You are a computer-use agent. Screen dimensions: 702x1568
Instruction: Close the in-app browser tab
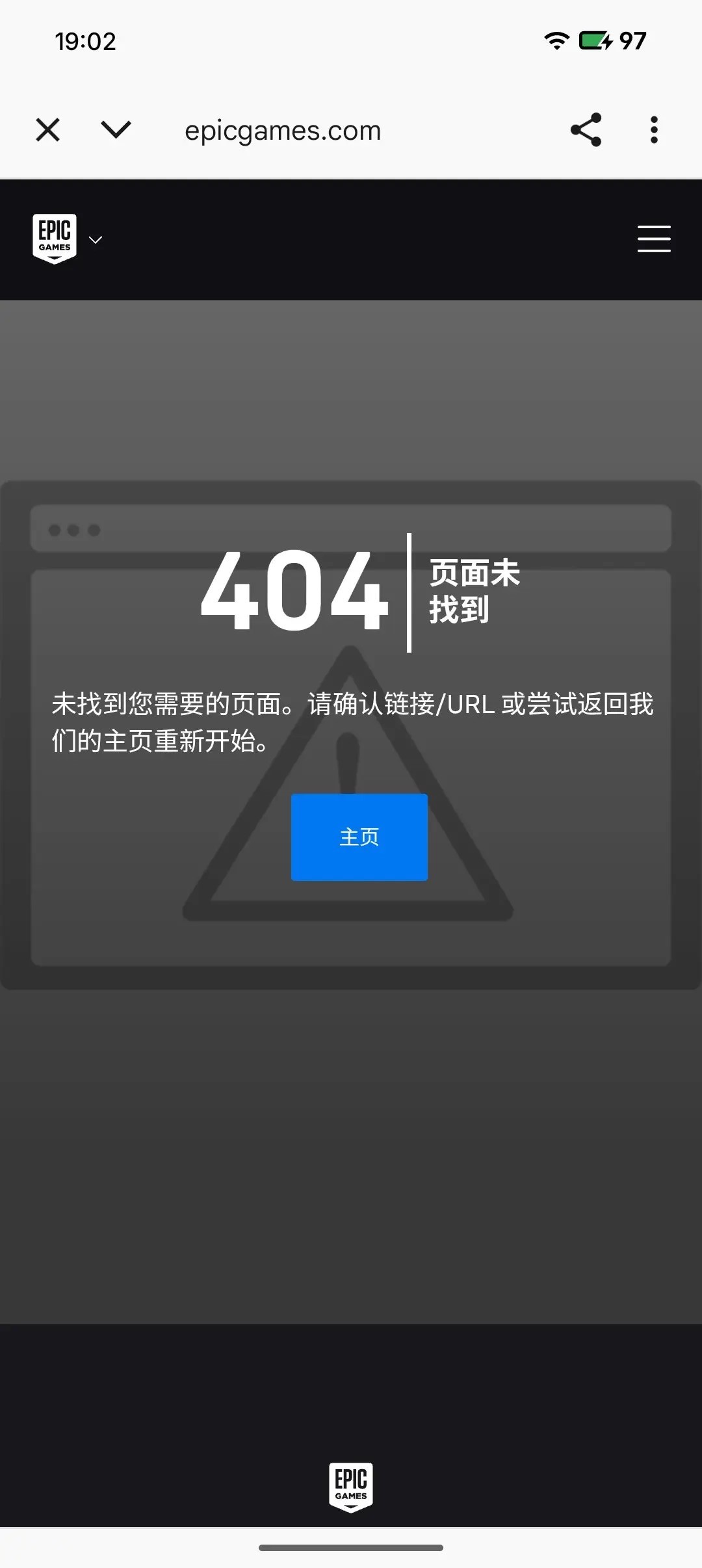48,130
